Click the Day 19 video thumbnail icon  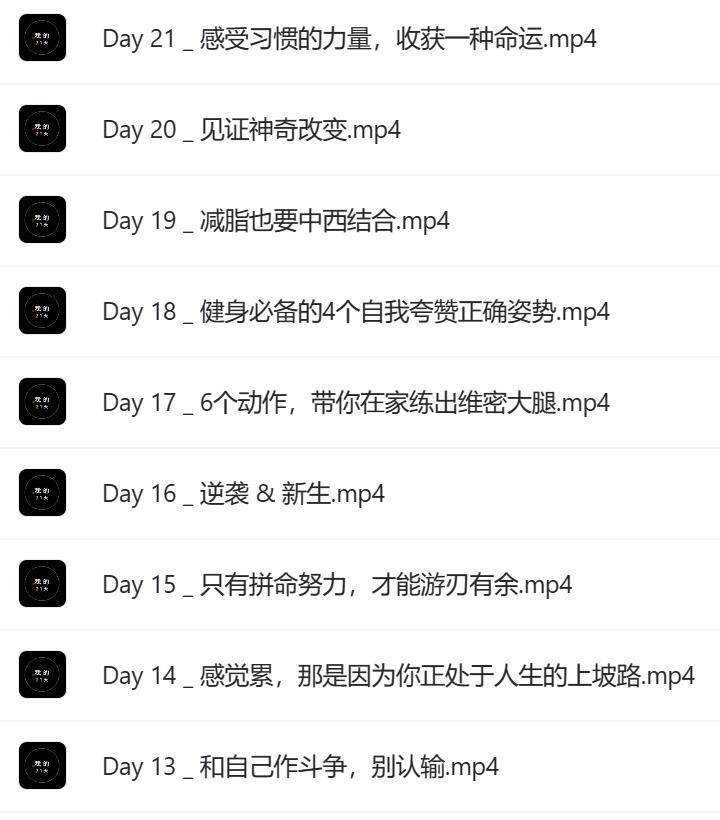[42, 220]
